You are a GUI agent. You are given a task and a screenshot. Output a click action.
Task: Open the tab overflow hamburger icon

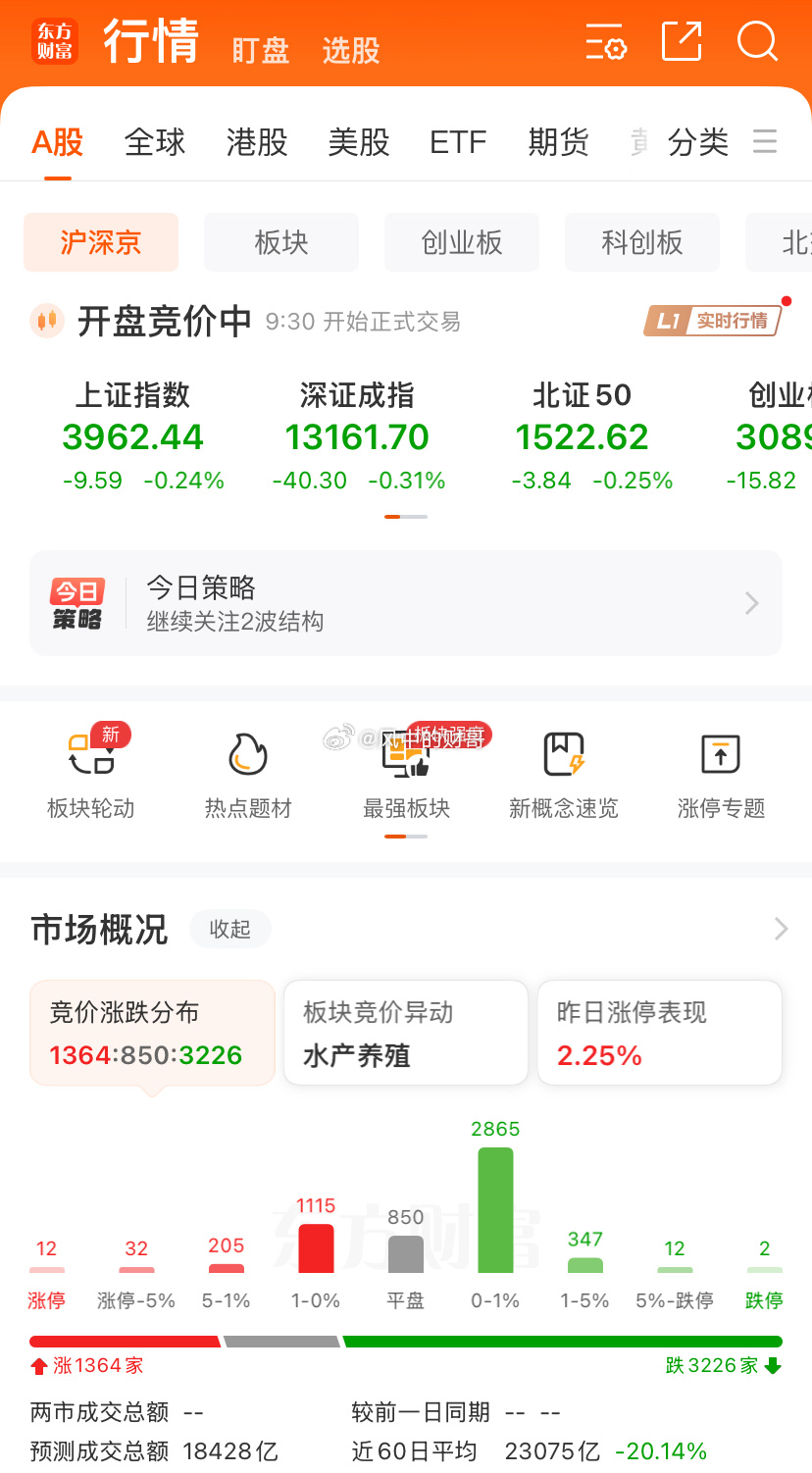pyautogui.click(x=765, y=141)
